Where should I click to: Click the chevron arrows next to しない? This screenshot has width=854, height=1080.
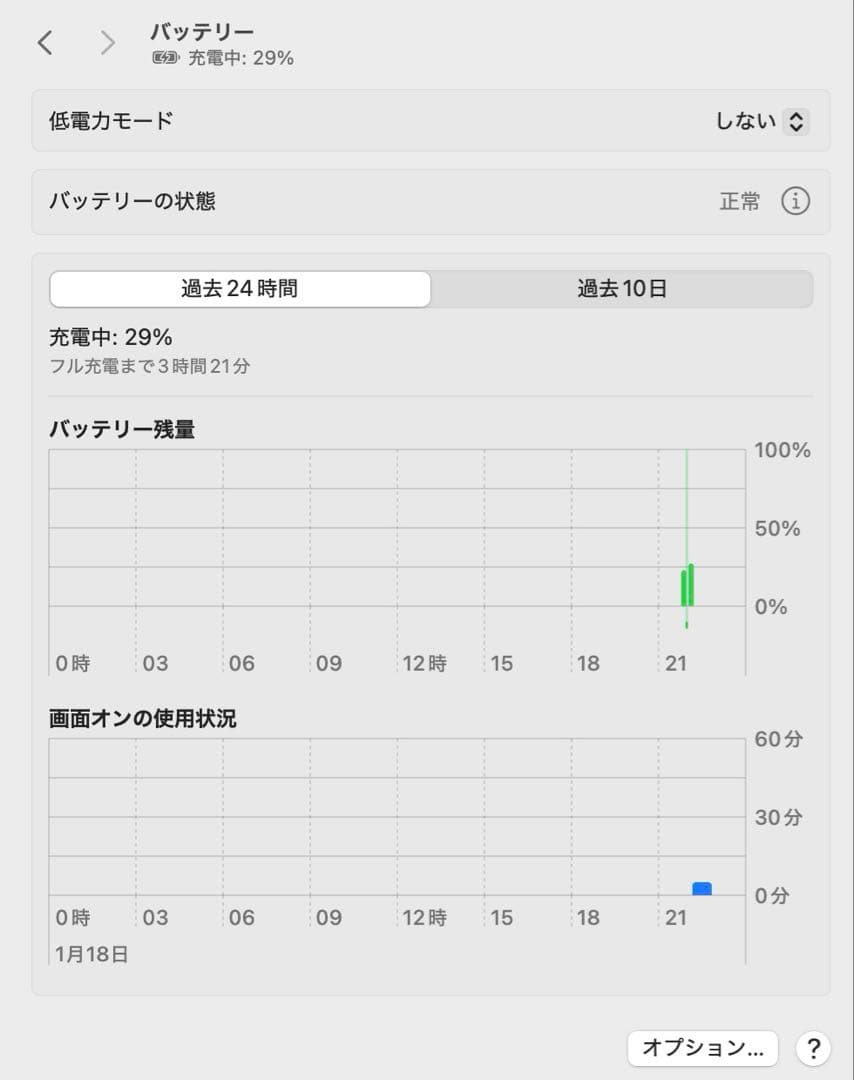pos(797,120)
